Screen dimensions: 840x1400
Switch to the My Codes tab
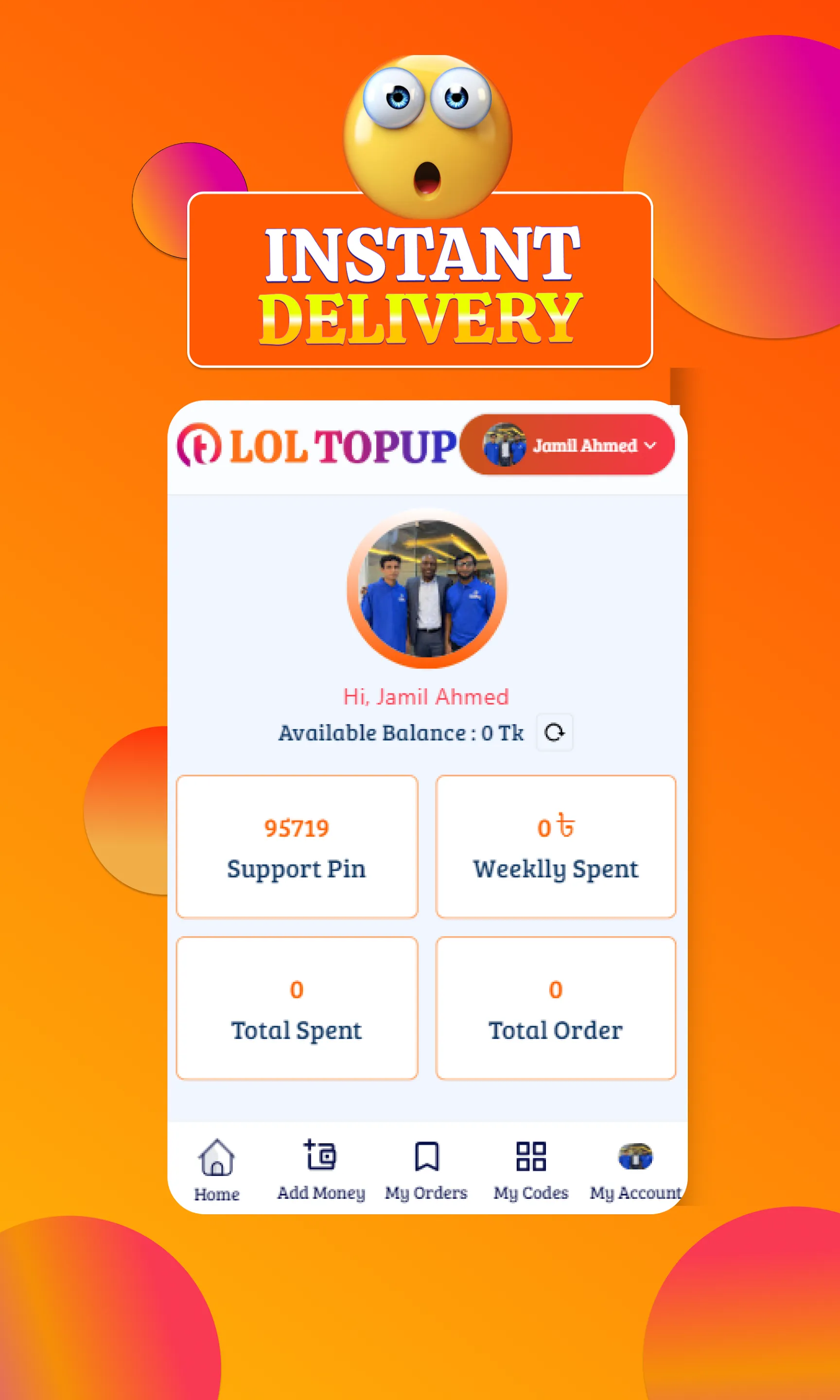point(531,1155)
